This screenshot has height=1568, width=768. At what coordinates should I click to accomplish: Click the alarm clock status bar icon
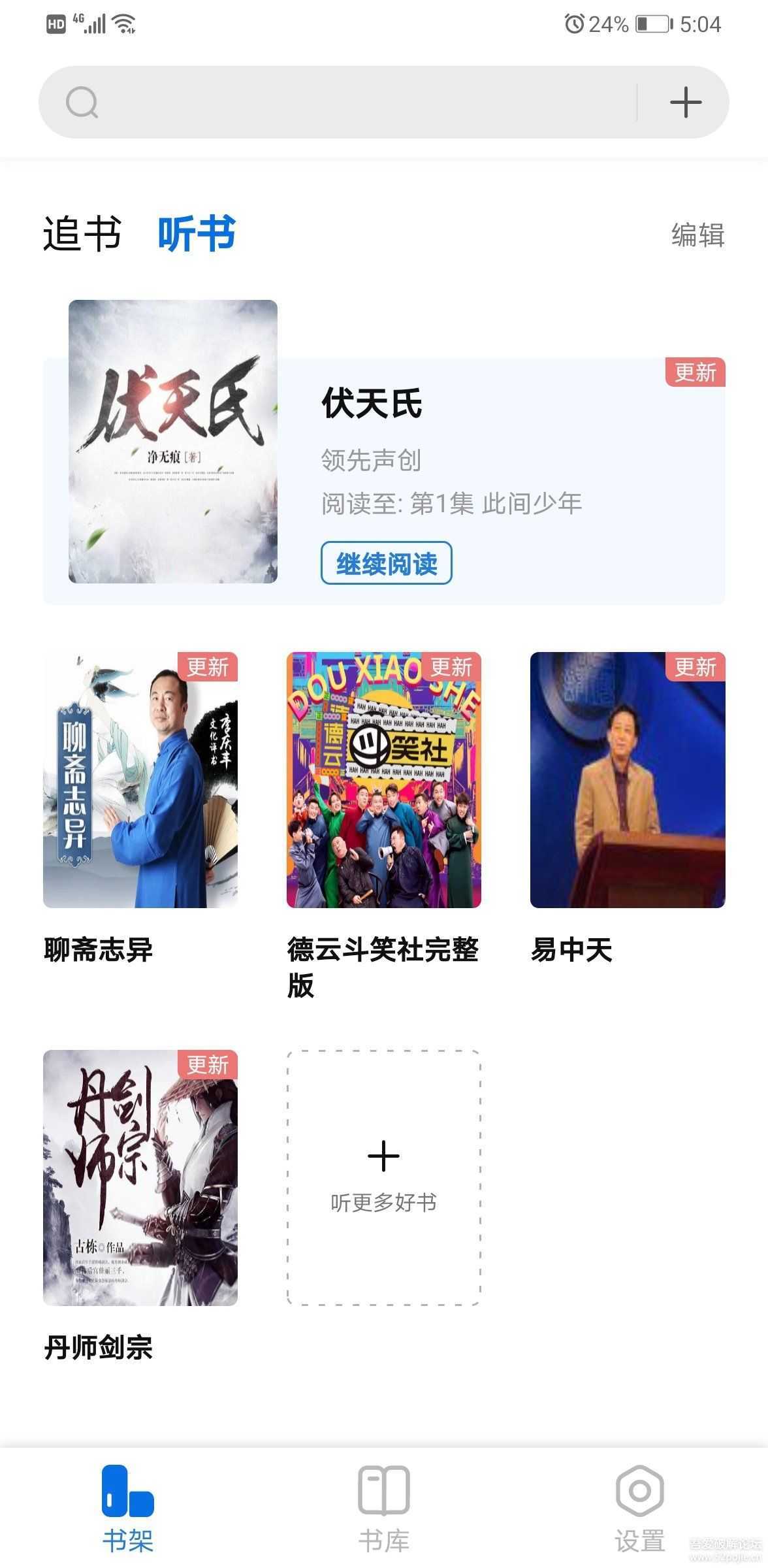point(575,24)
